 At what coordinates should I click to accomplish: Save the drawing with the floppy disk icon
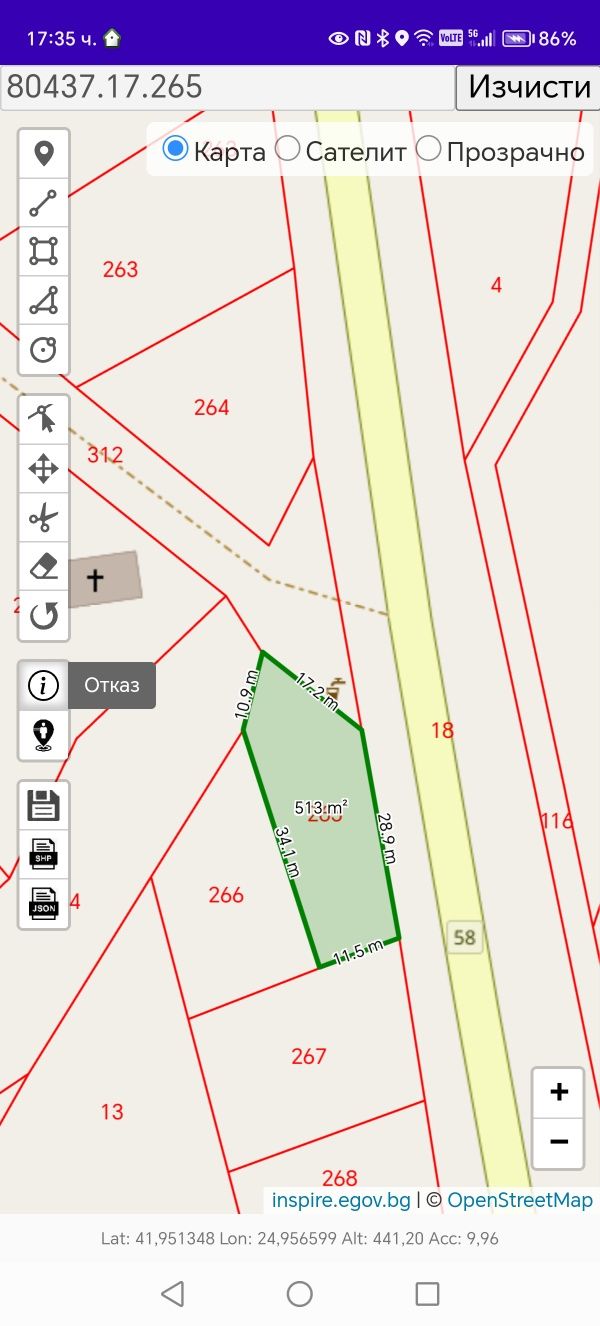[x=44, y=806]
